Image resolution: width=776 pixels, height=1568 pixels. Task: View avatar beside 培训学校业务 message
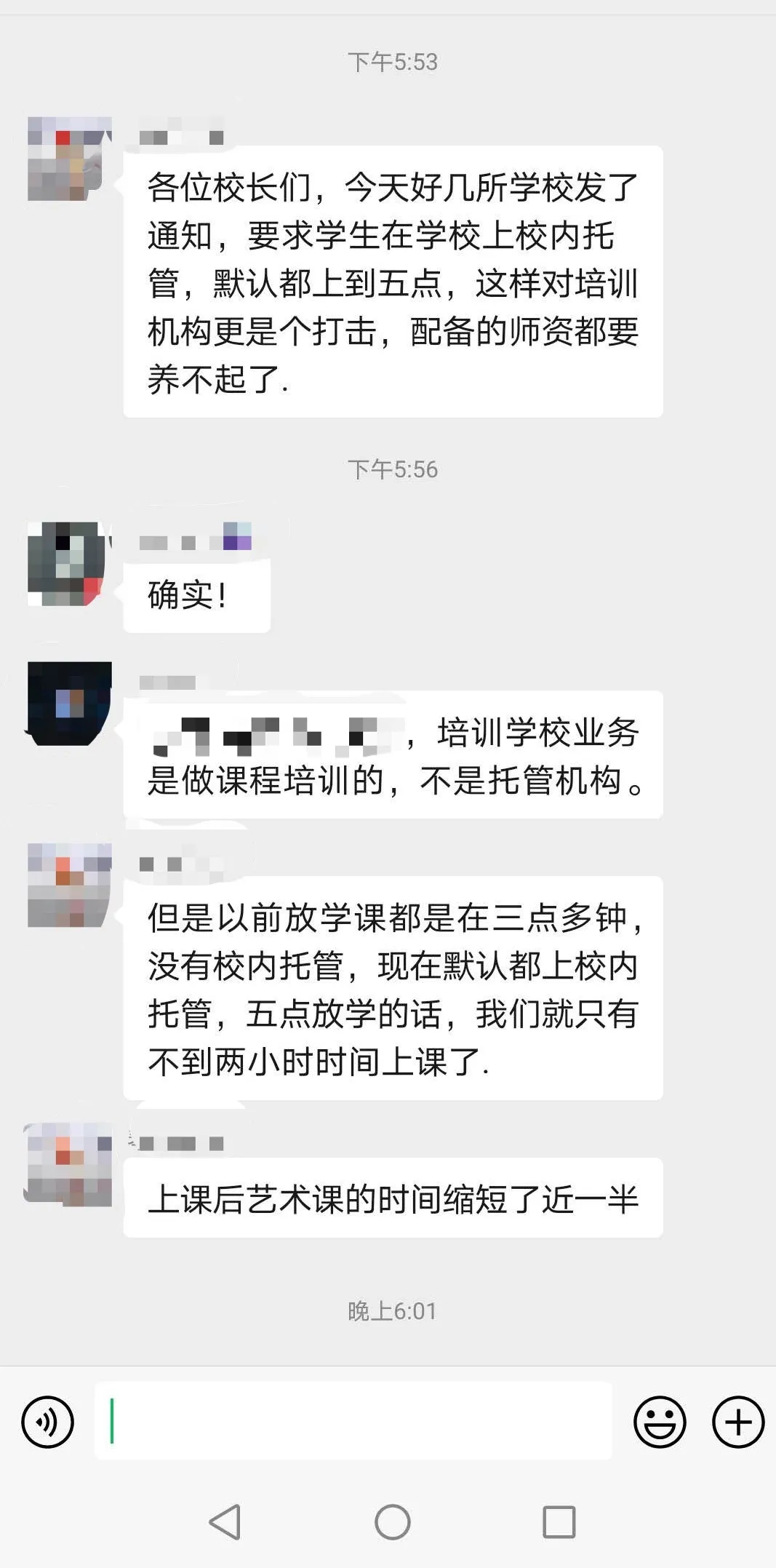coord(69,703)
